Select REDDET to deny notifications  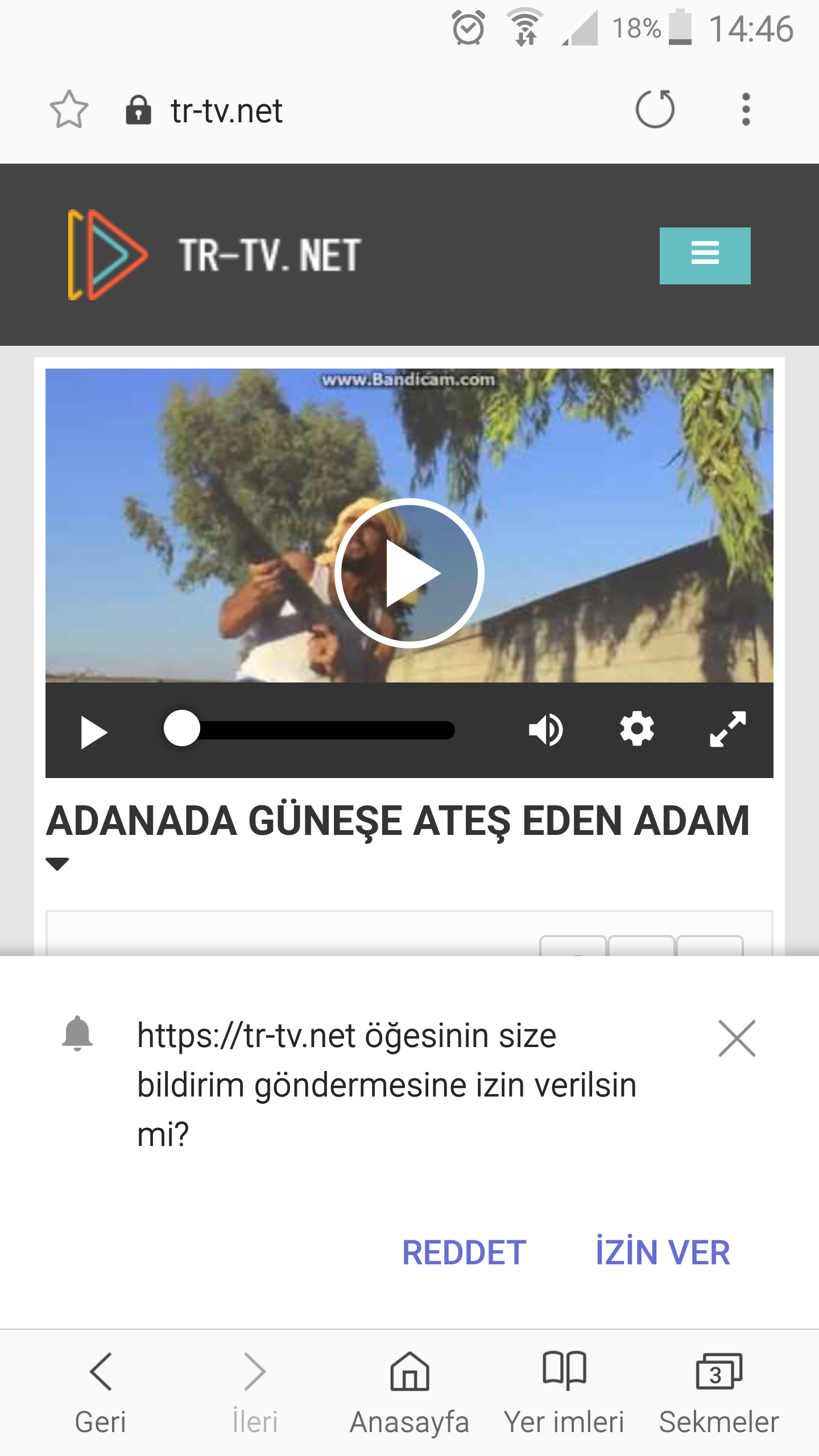tap(464, 1252)
